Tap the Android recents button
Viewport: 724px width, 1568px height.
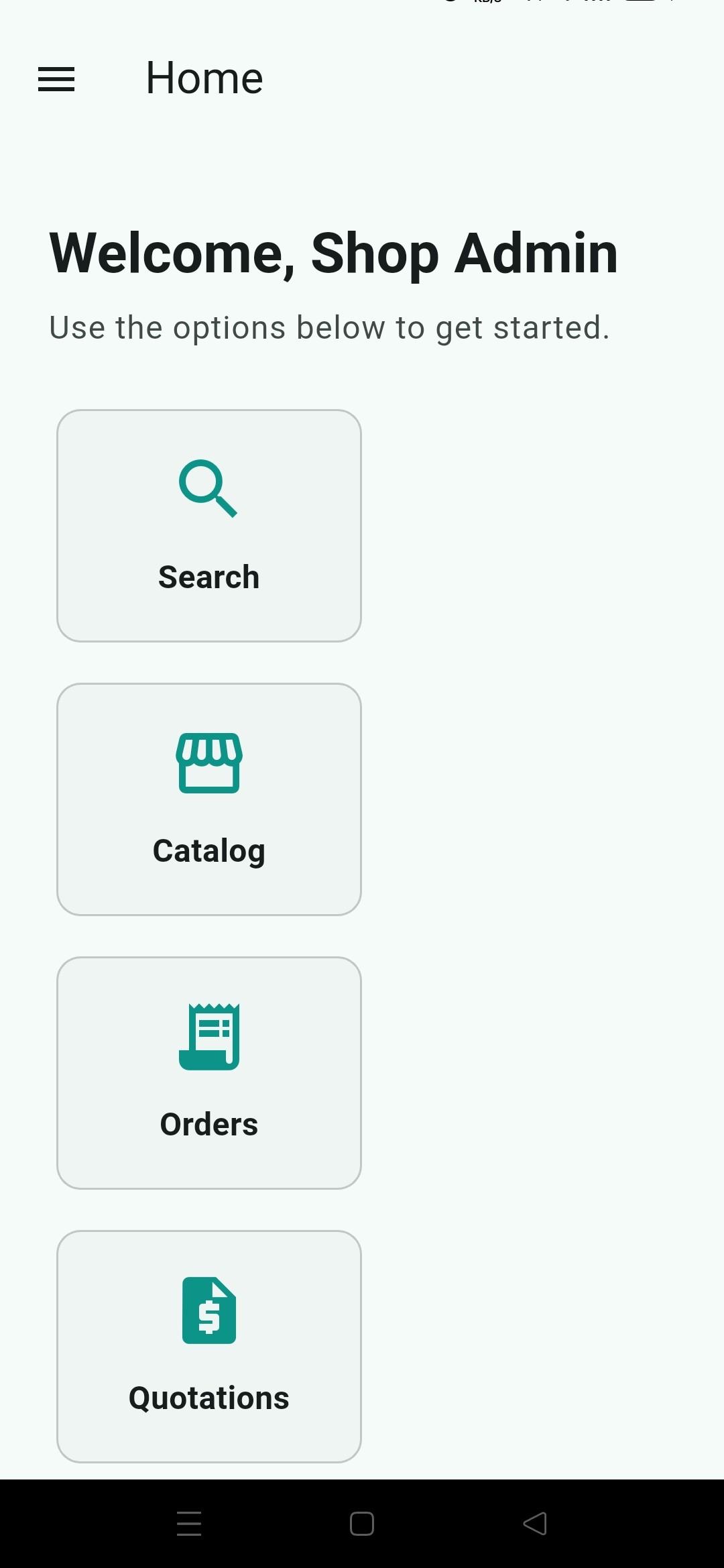(x=190, y=1523)
